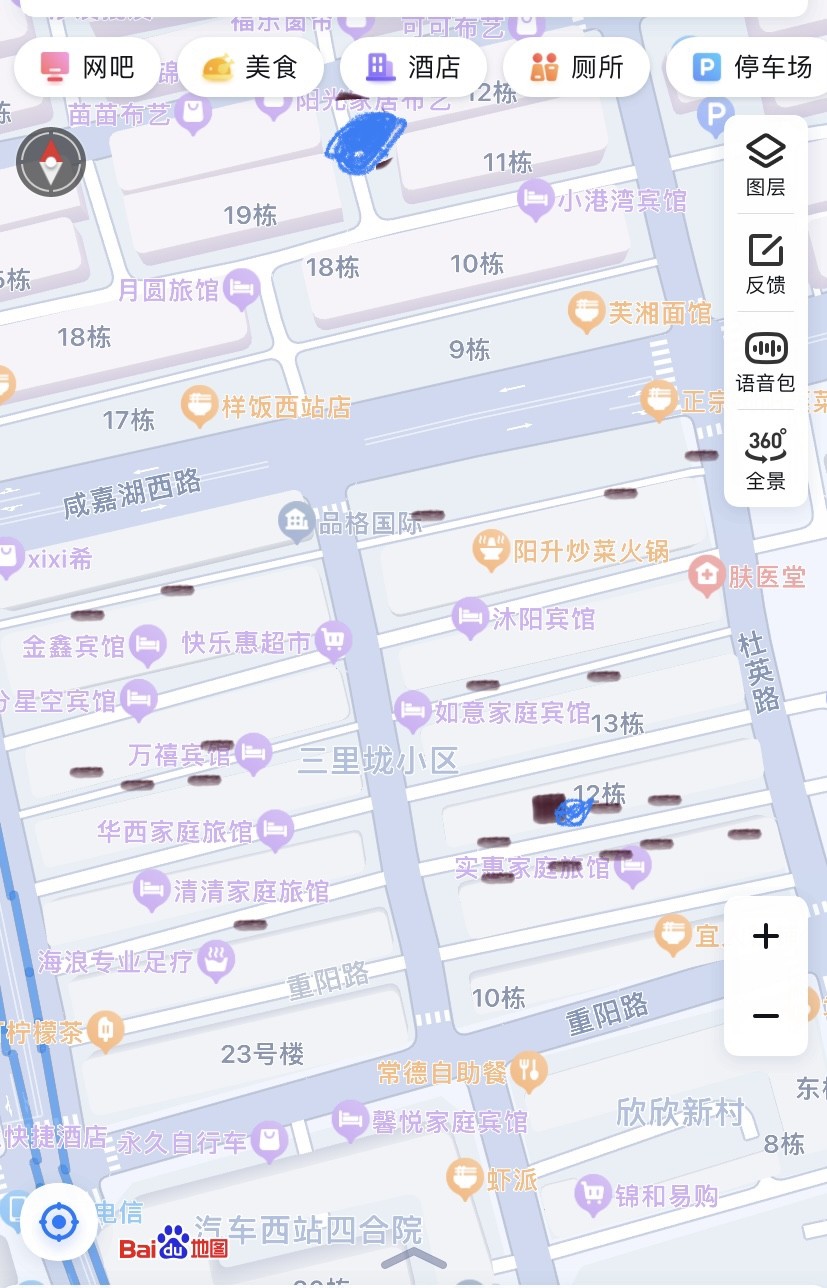This screenshot has width=827, height=1288.
Task: Open the 语音包 voice packs
Action: 765,361
